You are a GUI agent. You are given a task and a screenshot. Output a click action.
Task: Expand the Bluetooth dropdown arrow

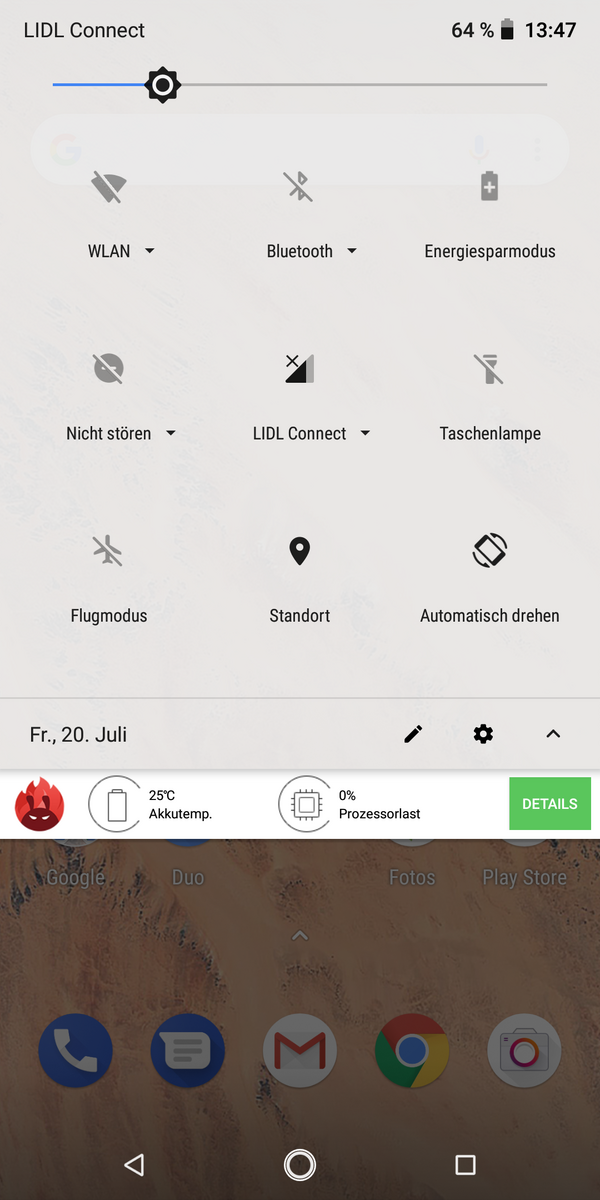tap(352, 251)
